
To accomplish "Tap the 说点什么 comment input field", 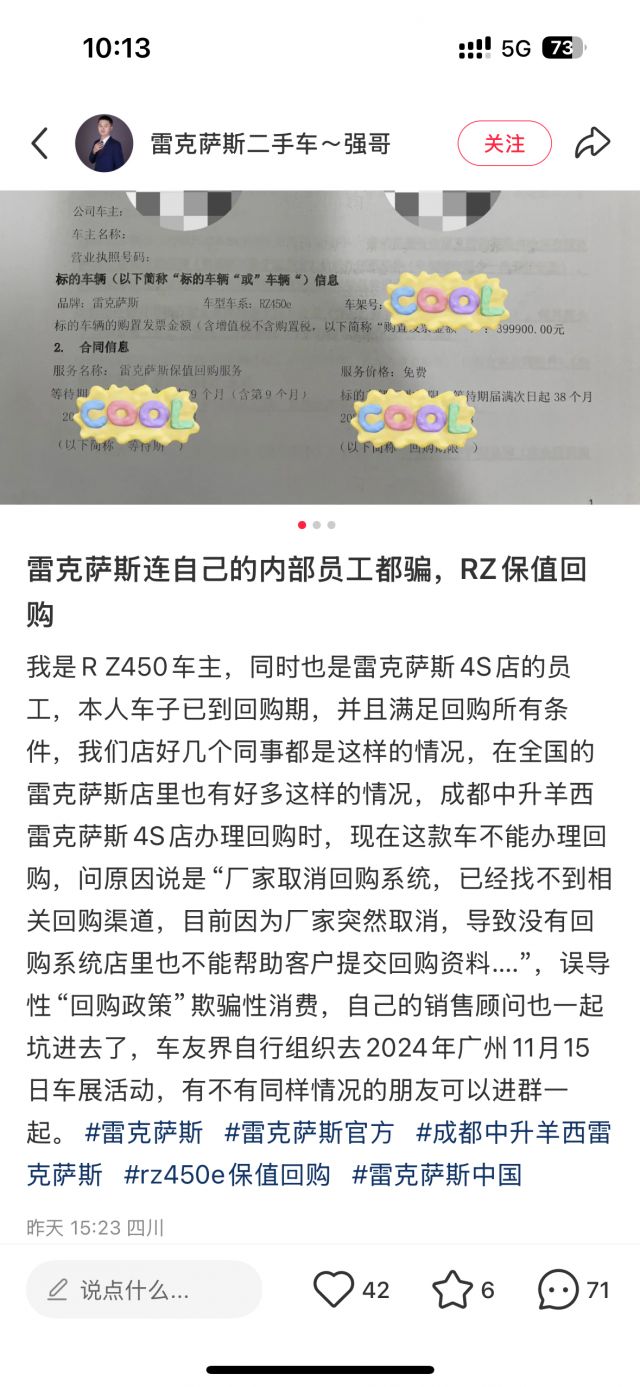I will pos(144,1290).
